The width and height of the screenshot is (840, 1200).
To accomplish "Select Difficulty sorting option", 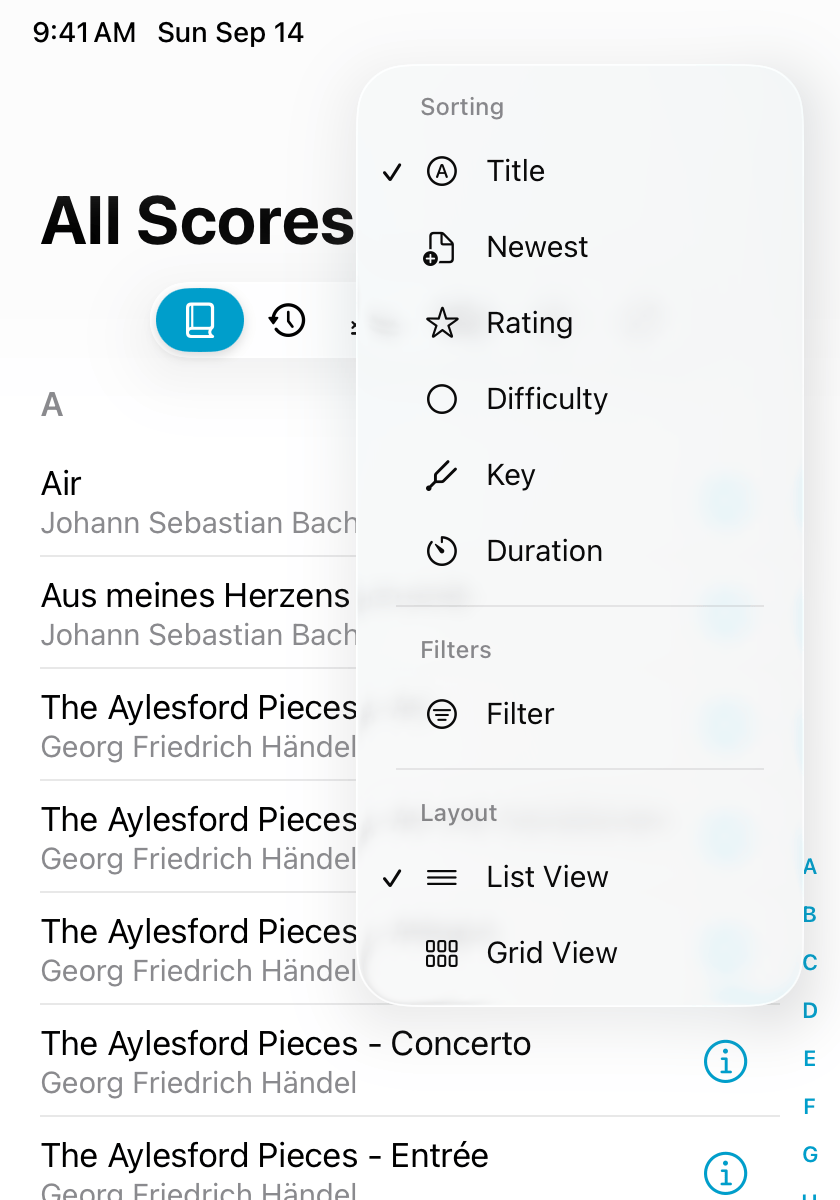I will point(547,398).
